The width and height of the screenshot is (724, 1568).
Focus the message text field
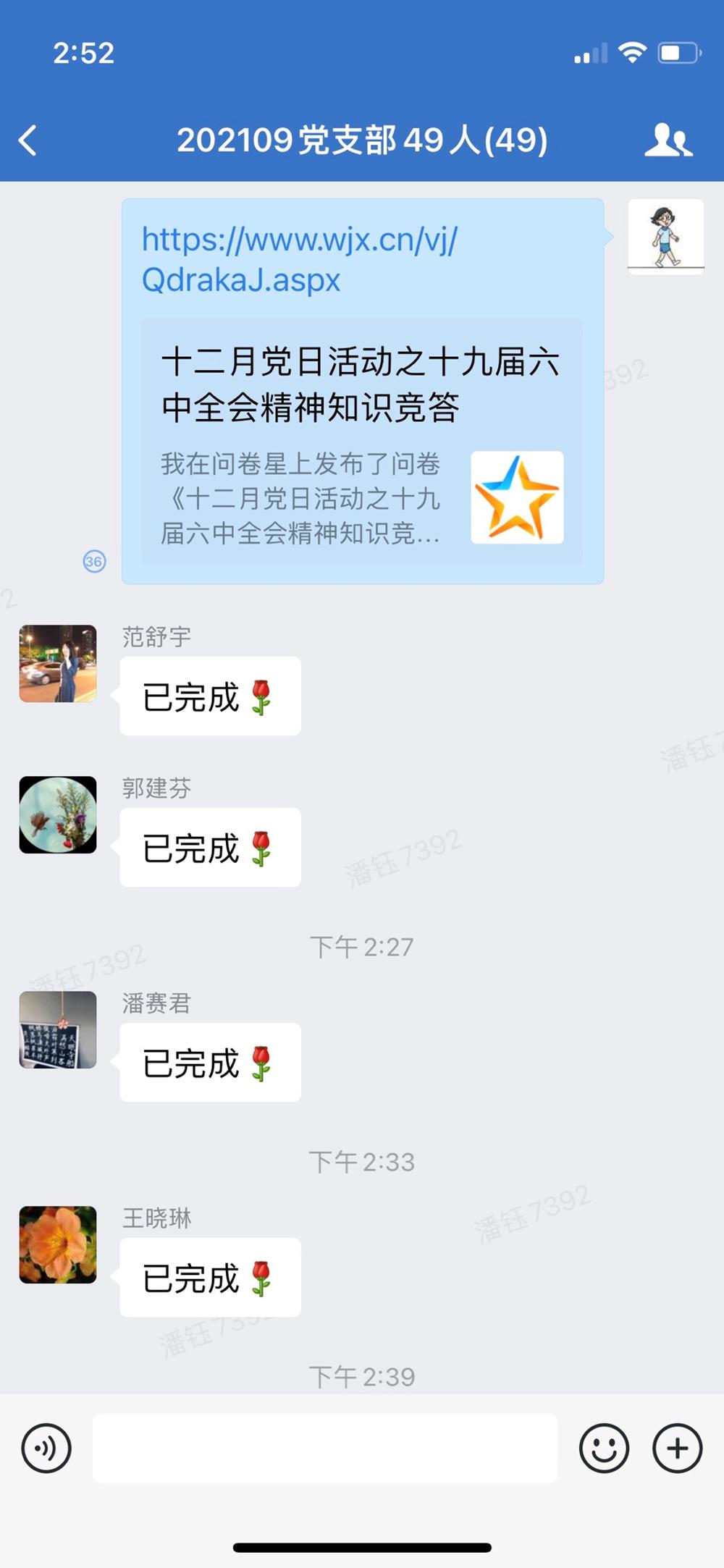pos(324,1449)
